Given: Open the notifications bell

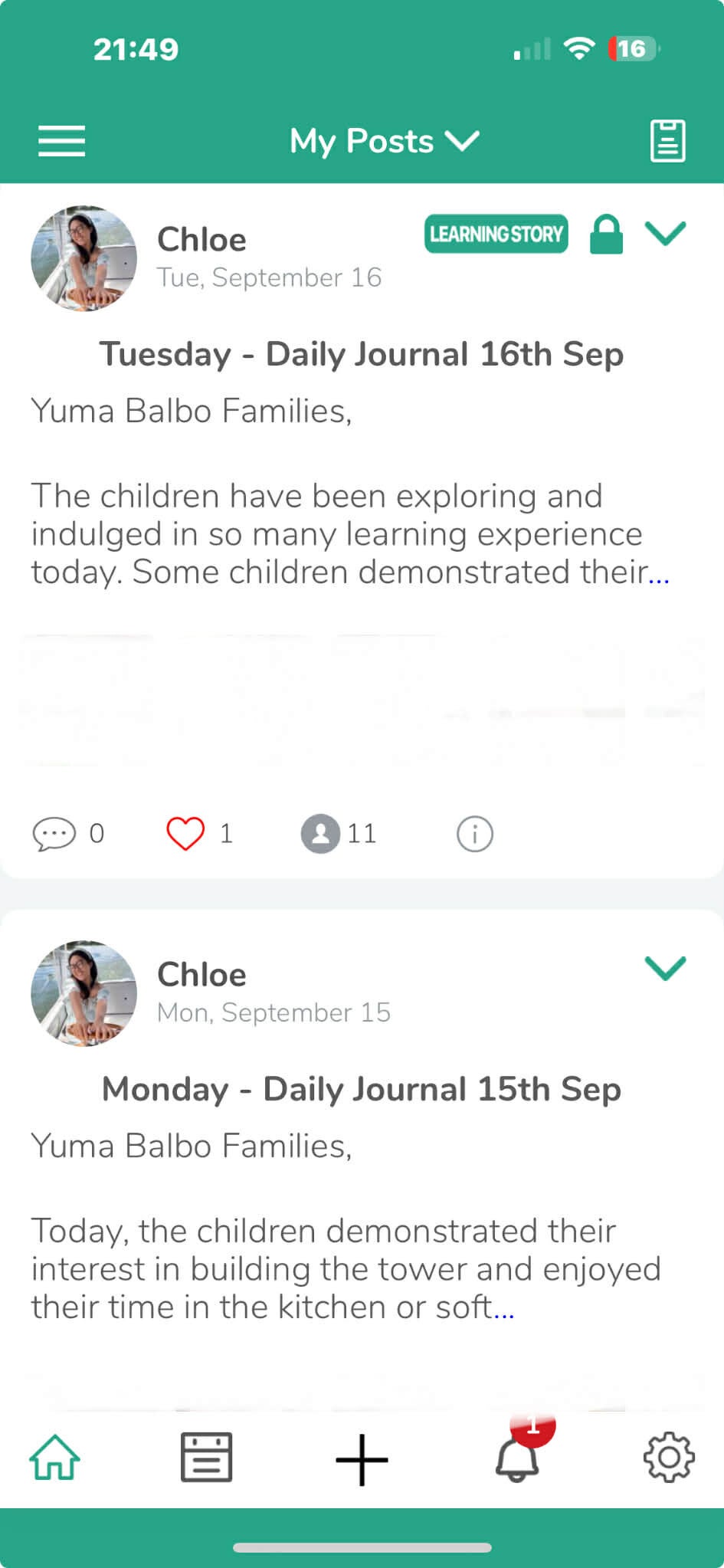Looking at the screenshot, I should click(x=517, y=1458).
